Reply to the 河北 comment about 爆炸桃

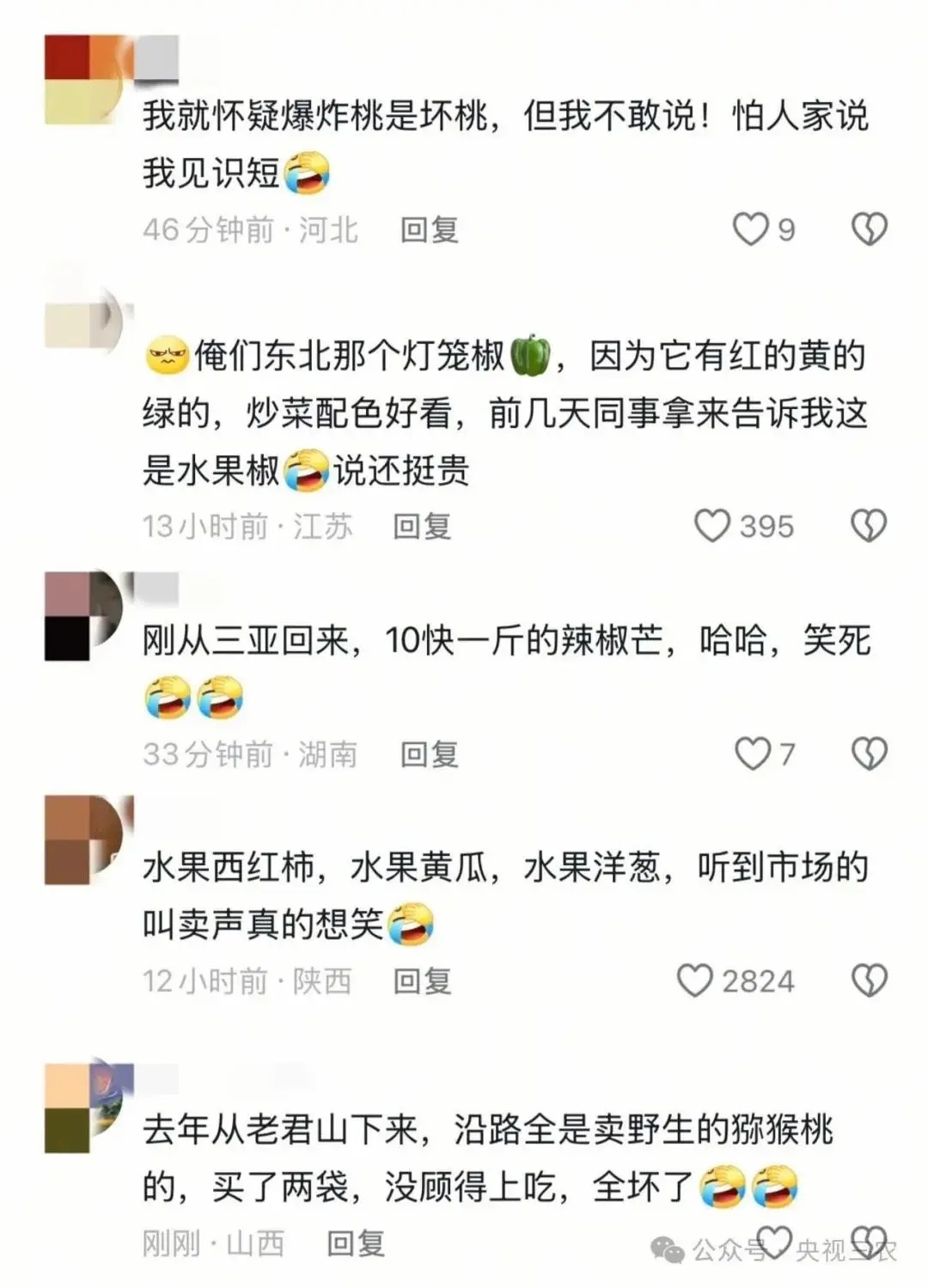click(x=429, y=229)
